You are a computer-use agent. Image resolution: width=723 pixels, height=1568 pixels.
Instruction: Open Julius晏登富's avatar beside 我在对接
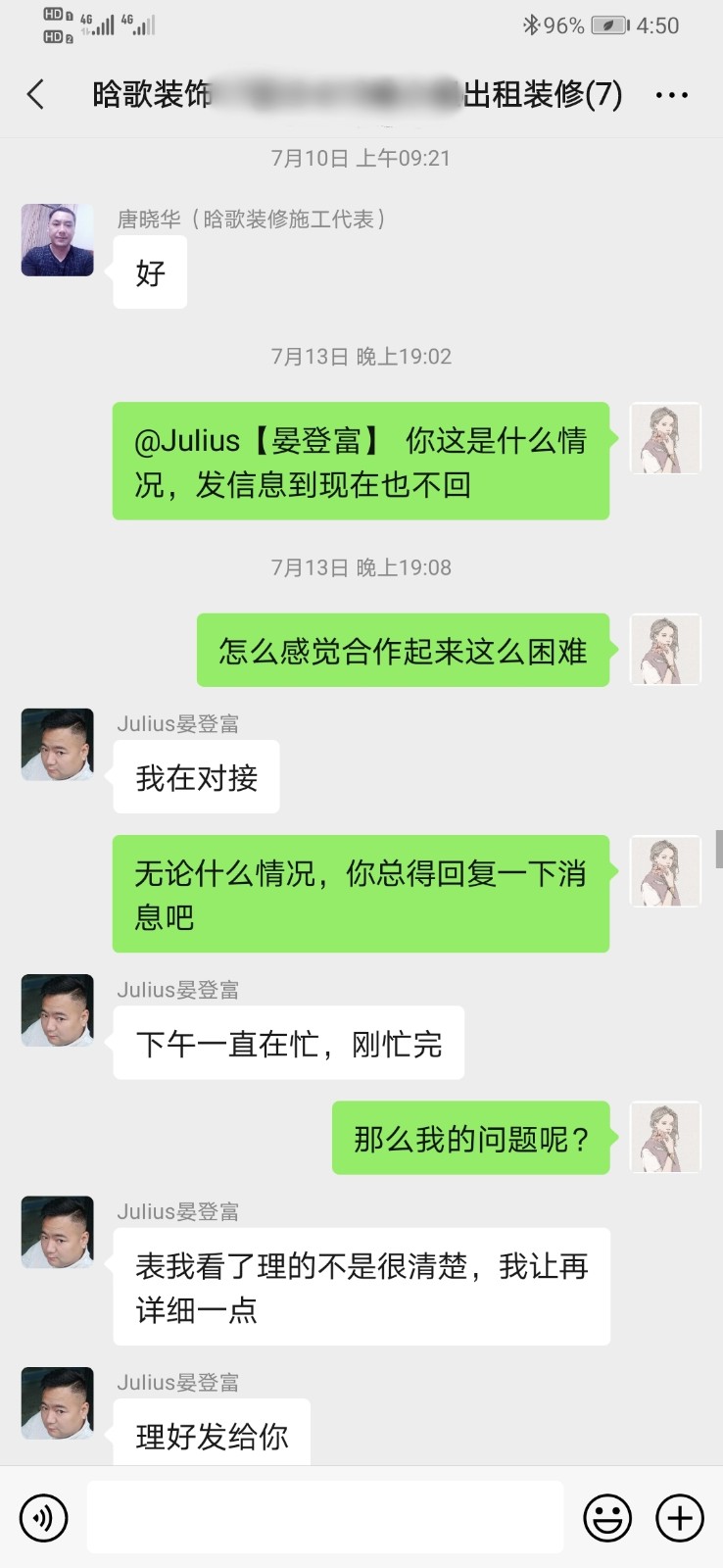[58, 745]
